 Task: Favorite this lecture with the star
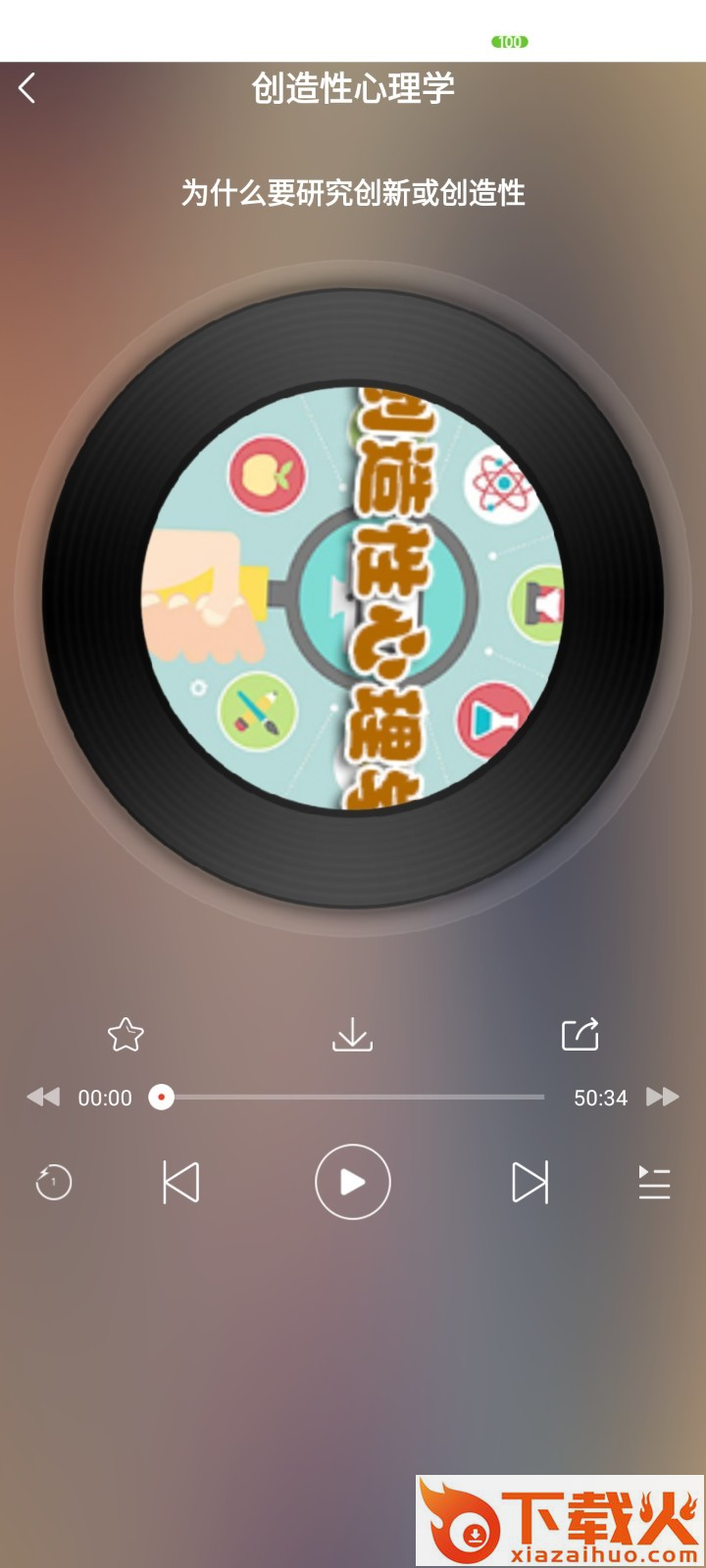click(x=126, y=1035)
